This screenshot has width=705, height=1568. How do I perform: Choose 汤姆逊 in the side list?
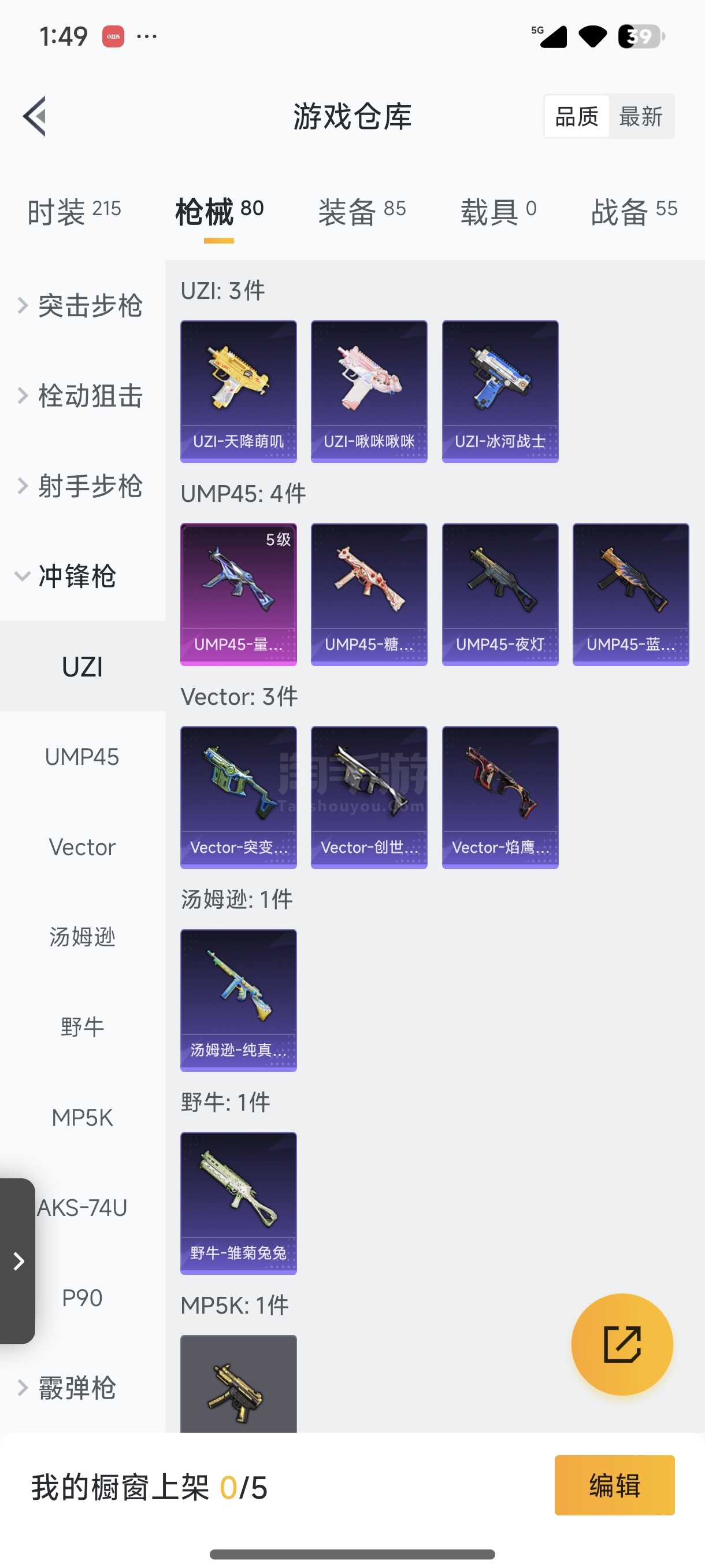point(82,937)
